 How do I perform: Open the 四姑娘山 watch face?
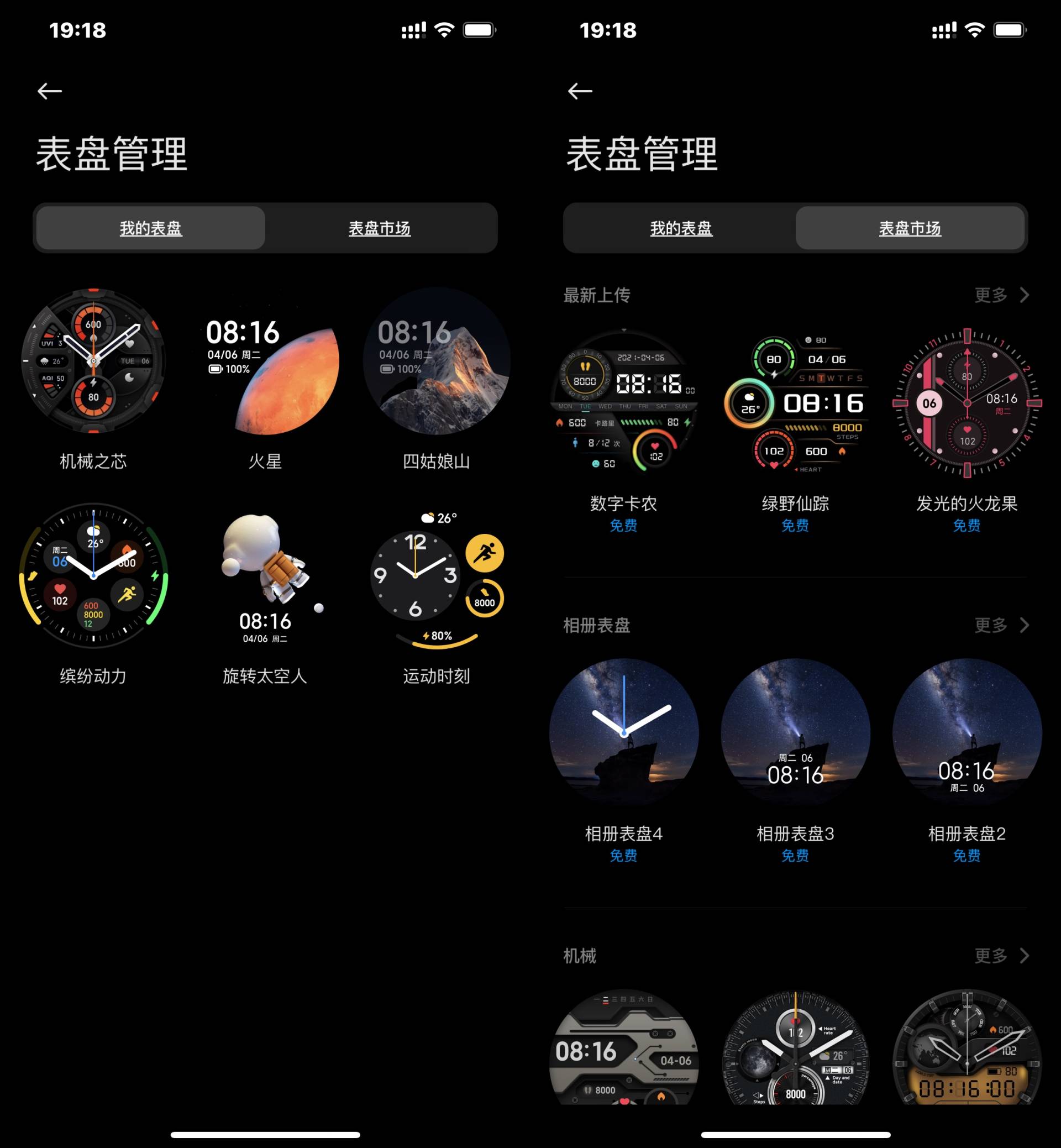point(438,362)
